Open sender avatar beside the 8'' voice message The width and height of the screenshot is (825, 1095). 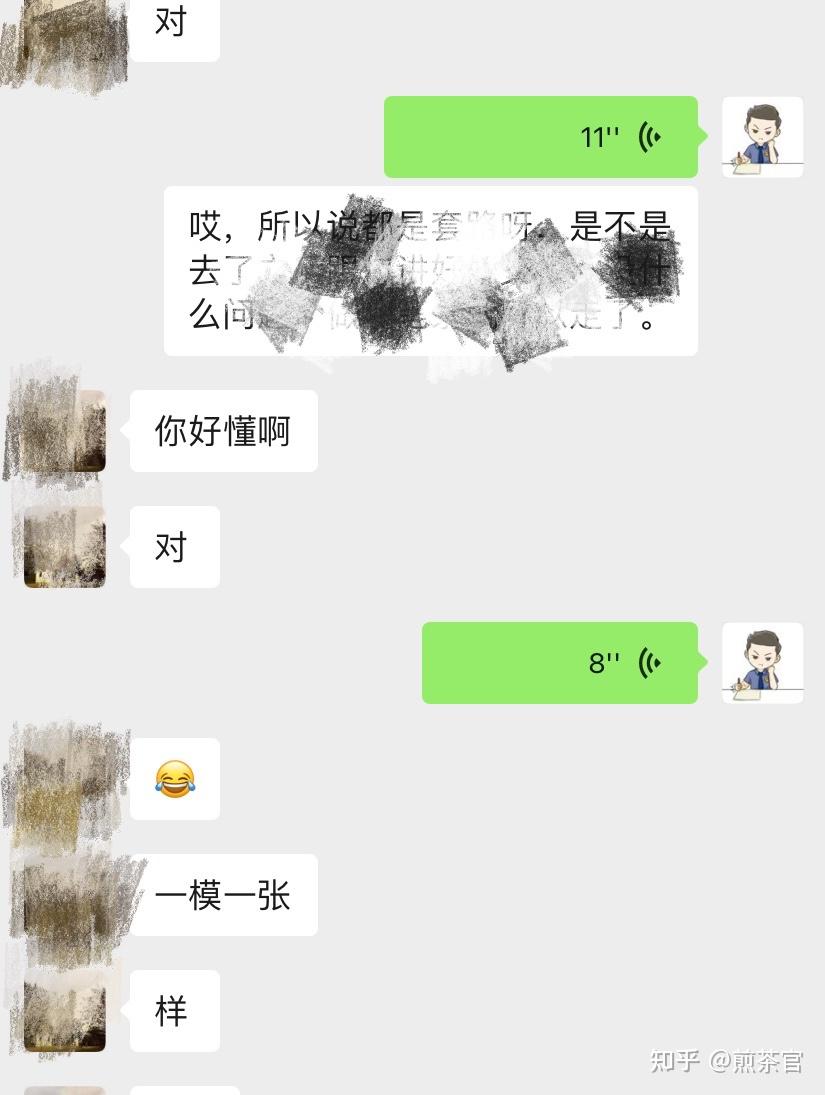763,663
